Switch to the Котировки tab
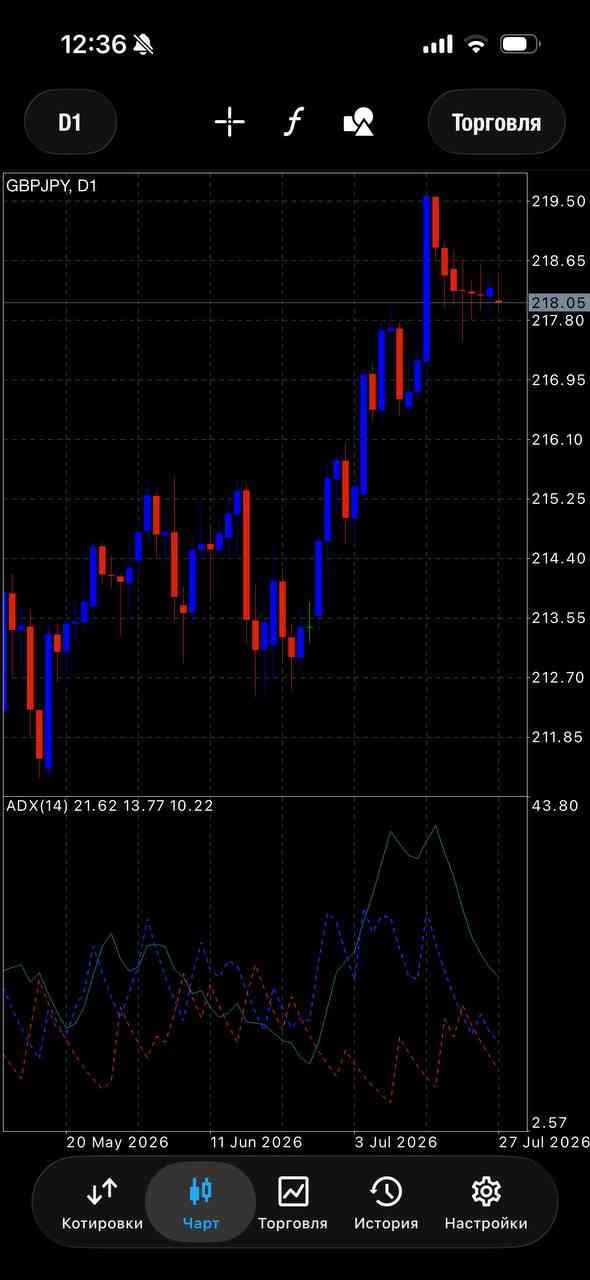The width and height of the screenshot is (590, 1280). pos(102,1203)
